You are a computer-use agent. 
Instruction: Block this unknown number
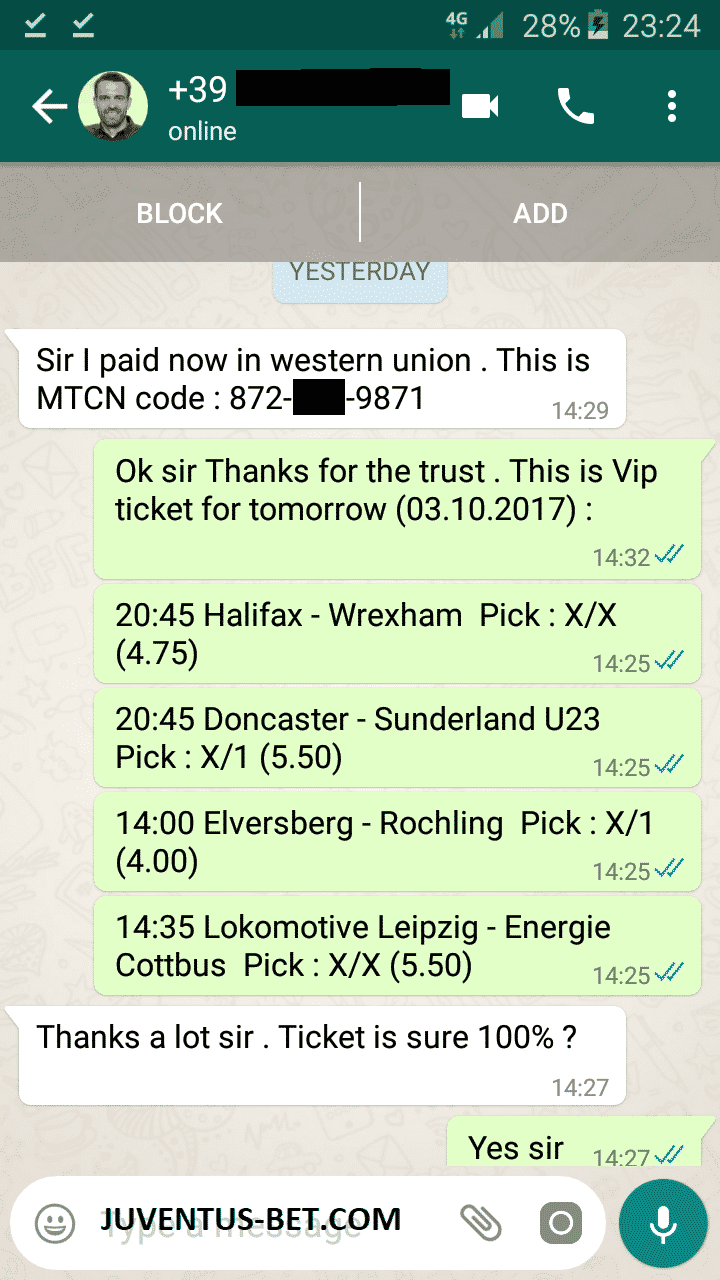tap(180, 213)
